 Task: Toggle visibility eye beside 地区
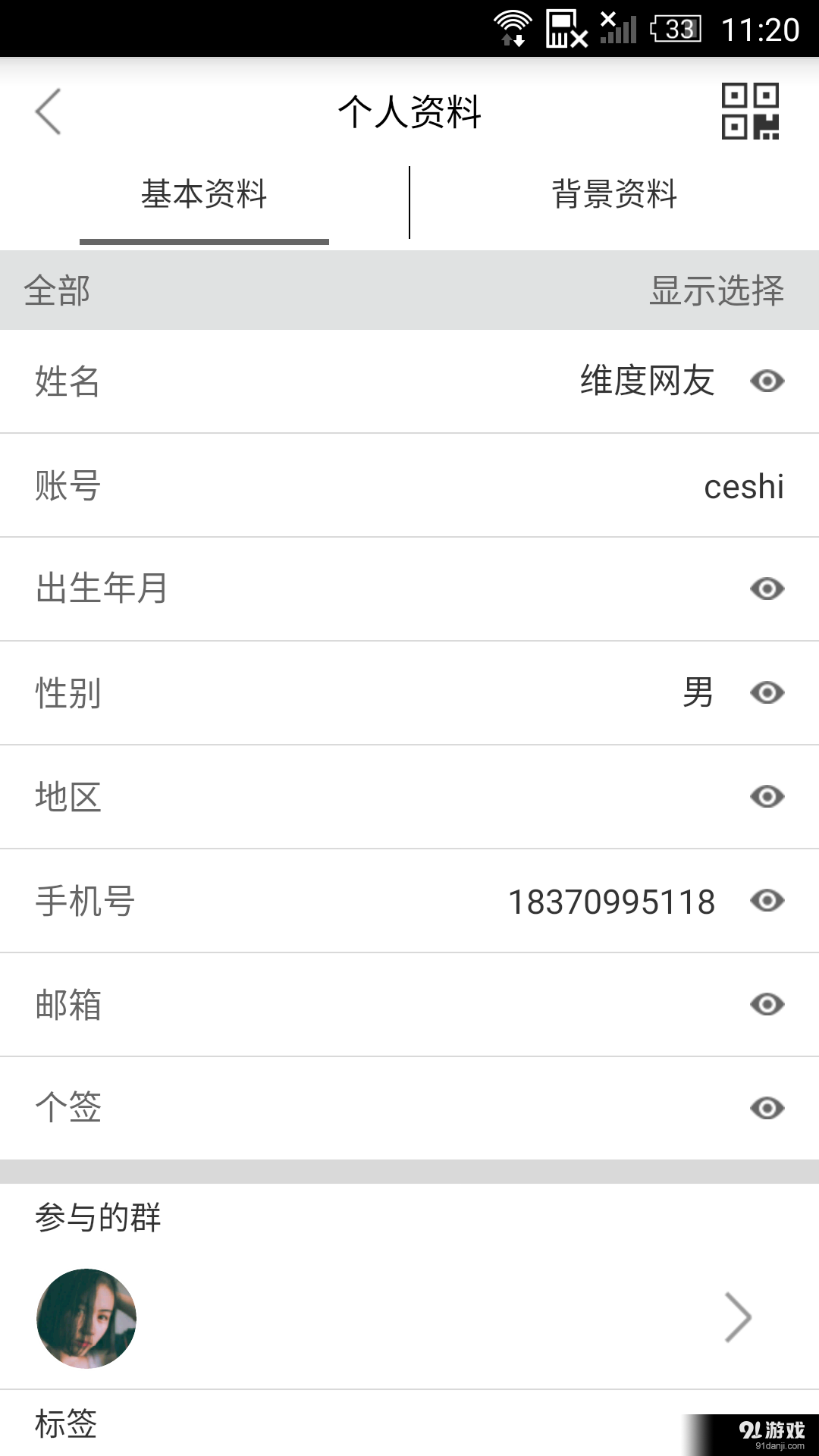(x=768, y=796)
